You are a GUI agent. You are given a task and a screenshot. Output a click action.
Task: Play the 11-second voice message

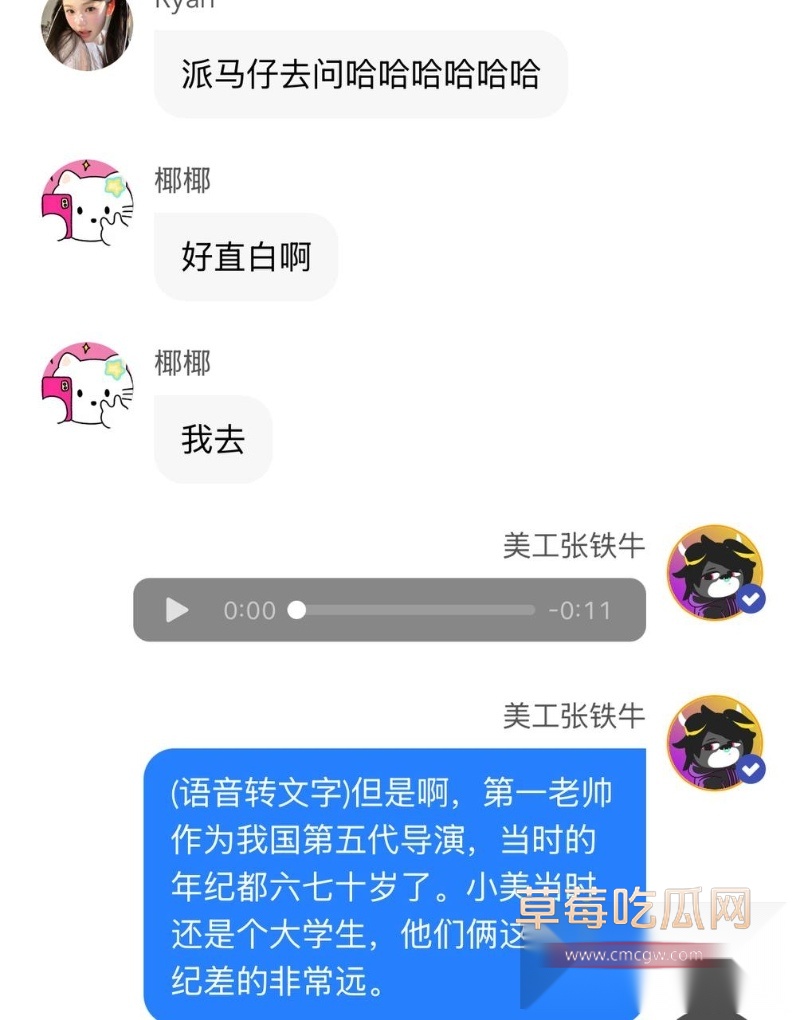click(177, 610)
